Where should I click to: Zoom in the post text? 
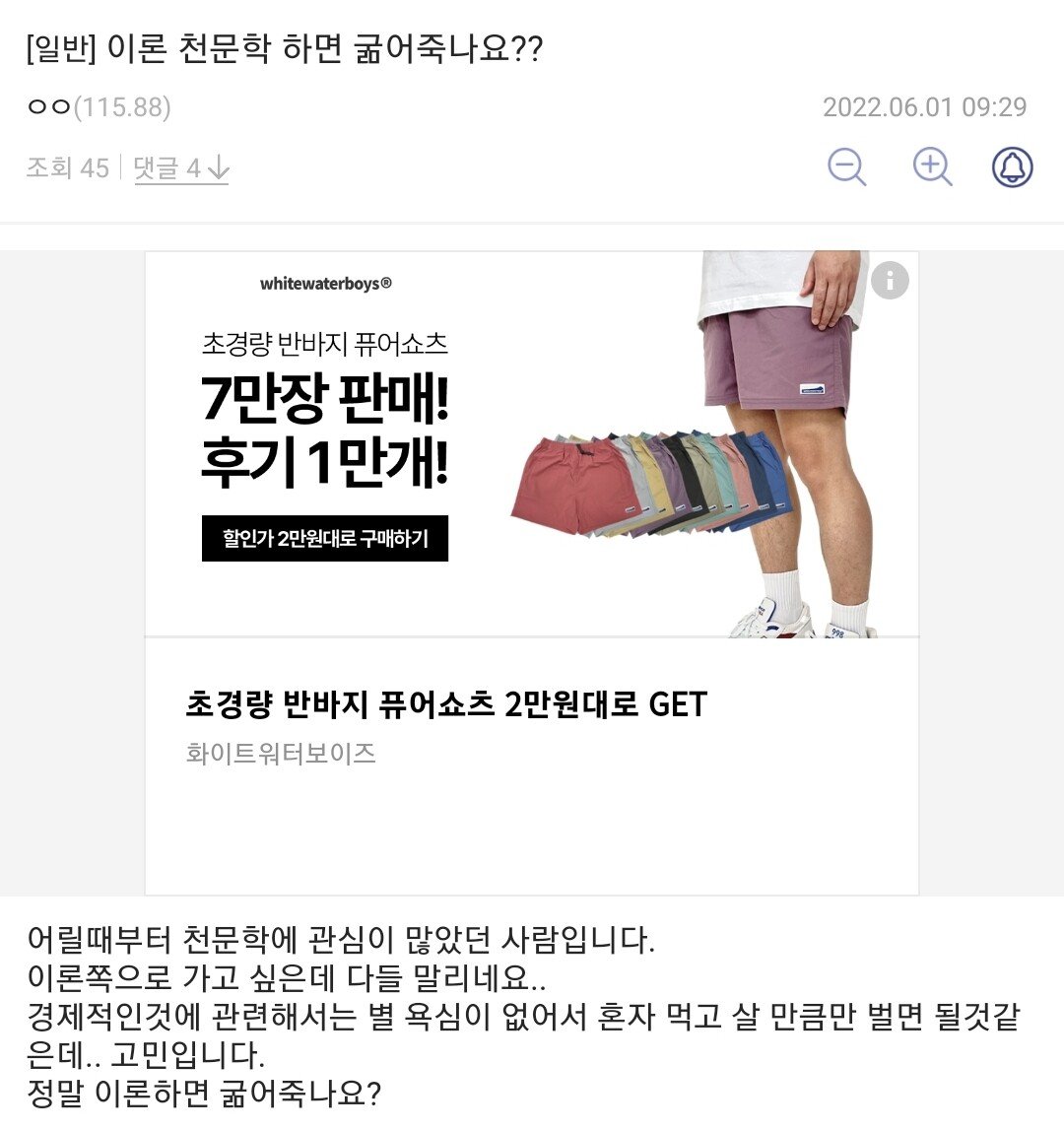click(931, 167)
